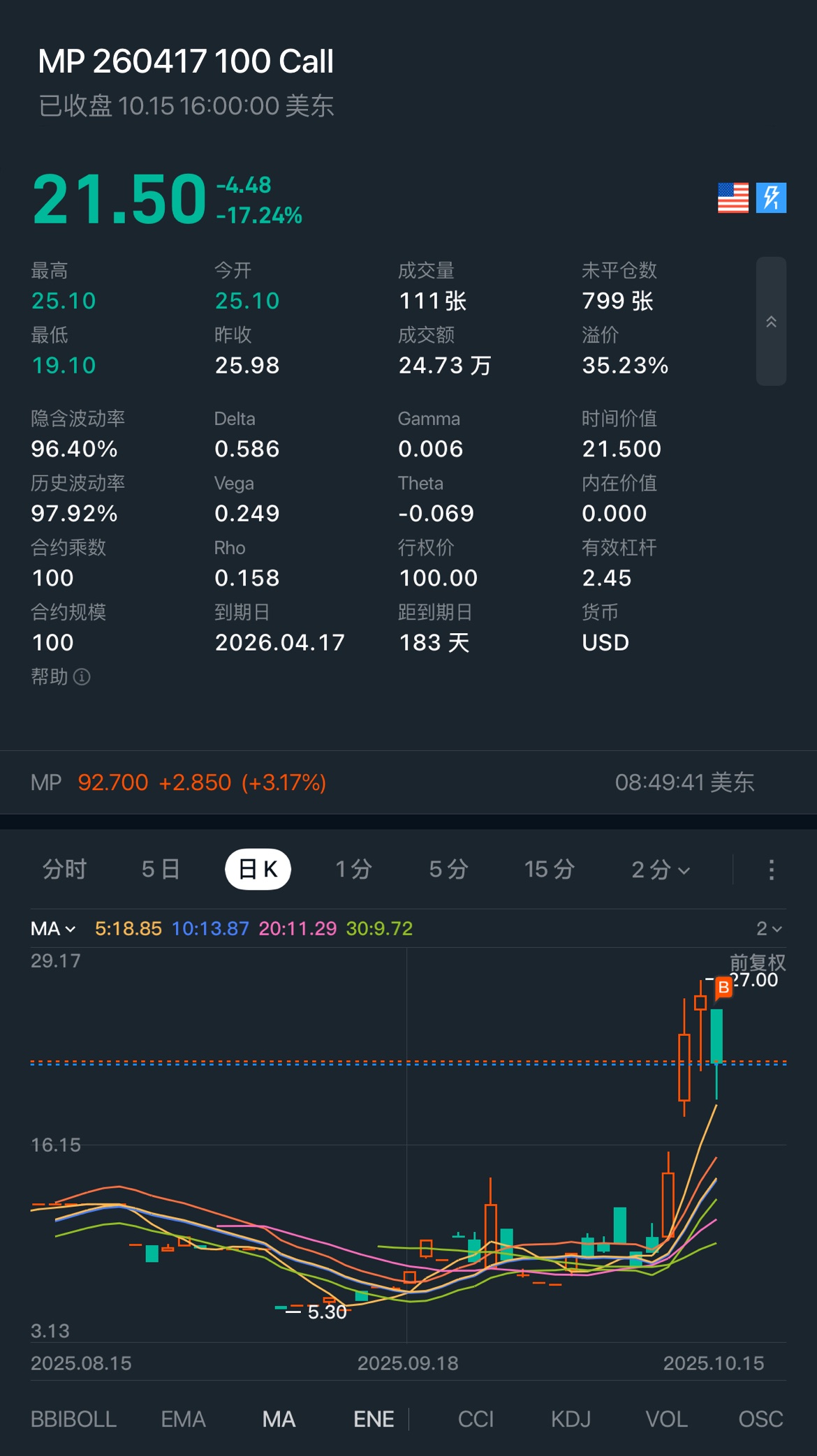The height and width of the screenshot is (1456, 817).
Task: Open the MA indicator dropdown
Action: click(53, 928)
